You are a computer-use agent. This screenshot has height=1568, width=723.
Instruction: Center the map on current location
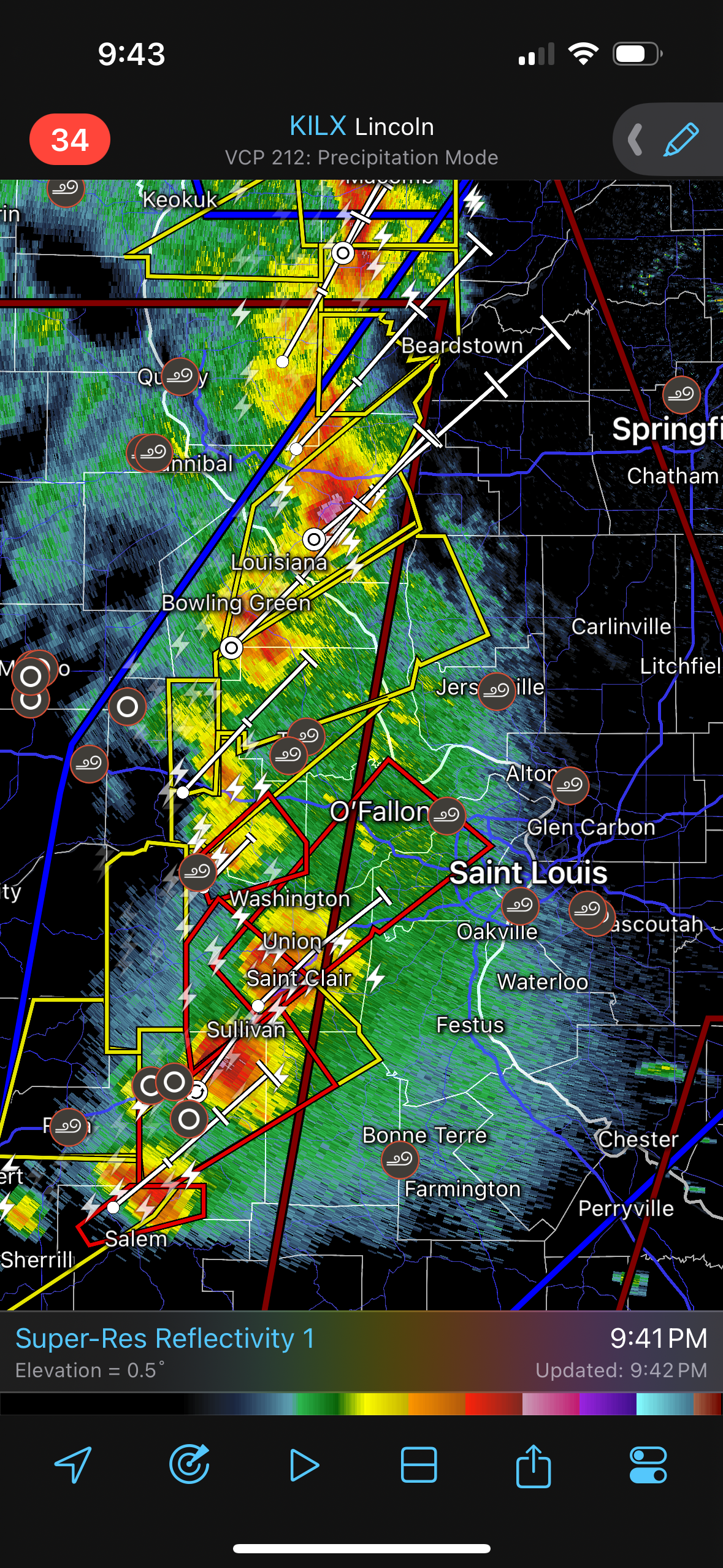[x=74, y=1465]
